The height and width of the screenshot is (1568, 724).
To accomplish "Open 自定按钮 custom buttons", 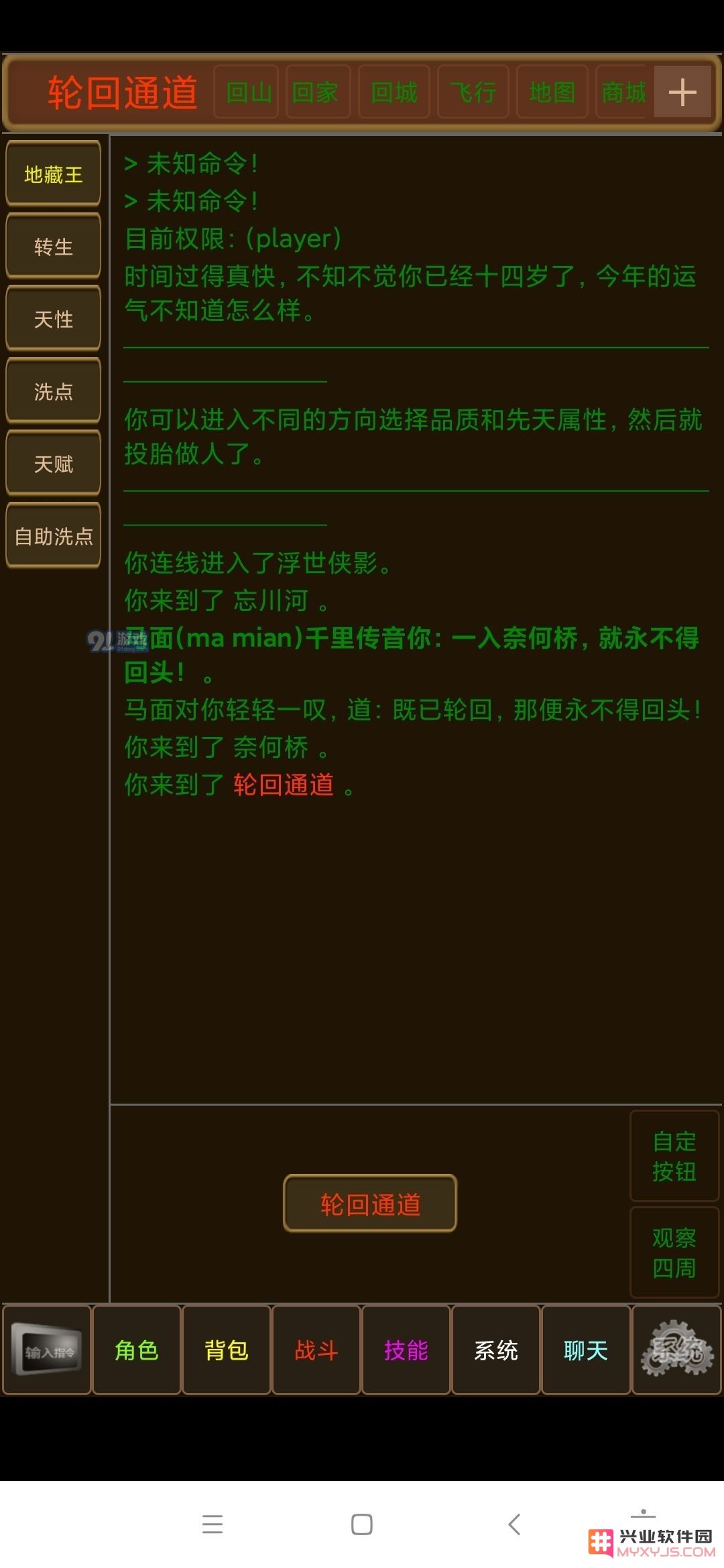I will tap(674, 1156).
